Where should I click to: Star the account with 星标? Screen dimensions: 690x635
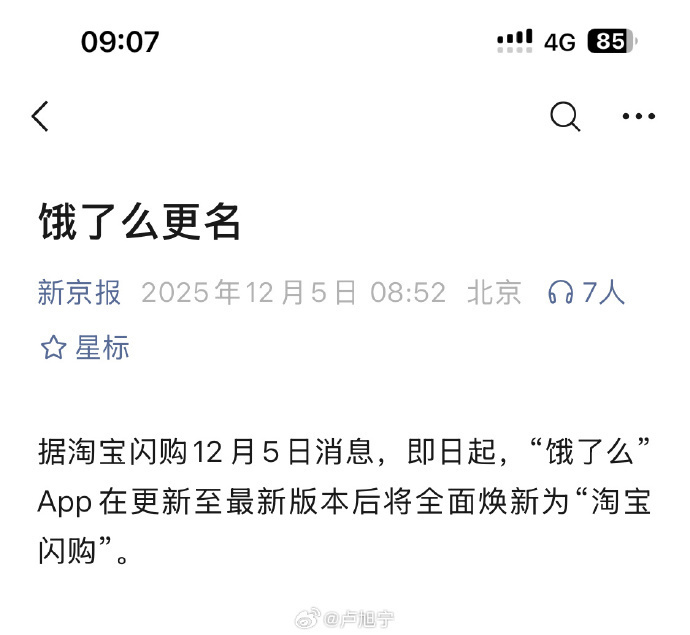pyautogui.click(x=84, y=348)
